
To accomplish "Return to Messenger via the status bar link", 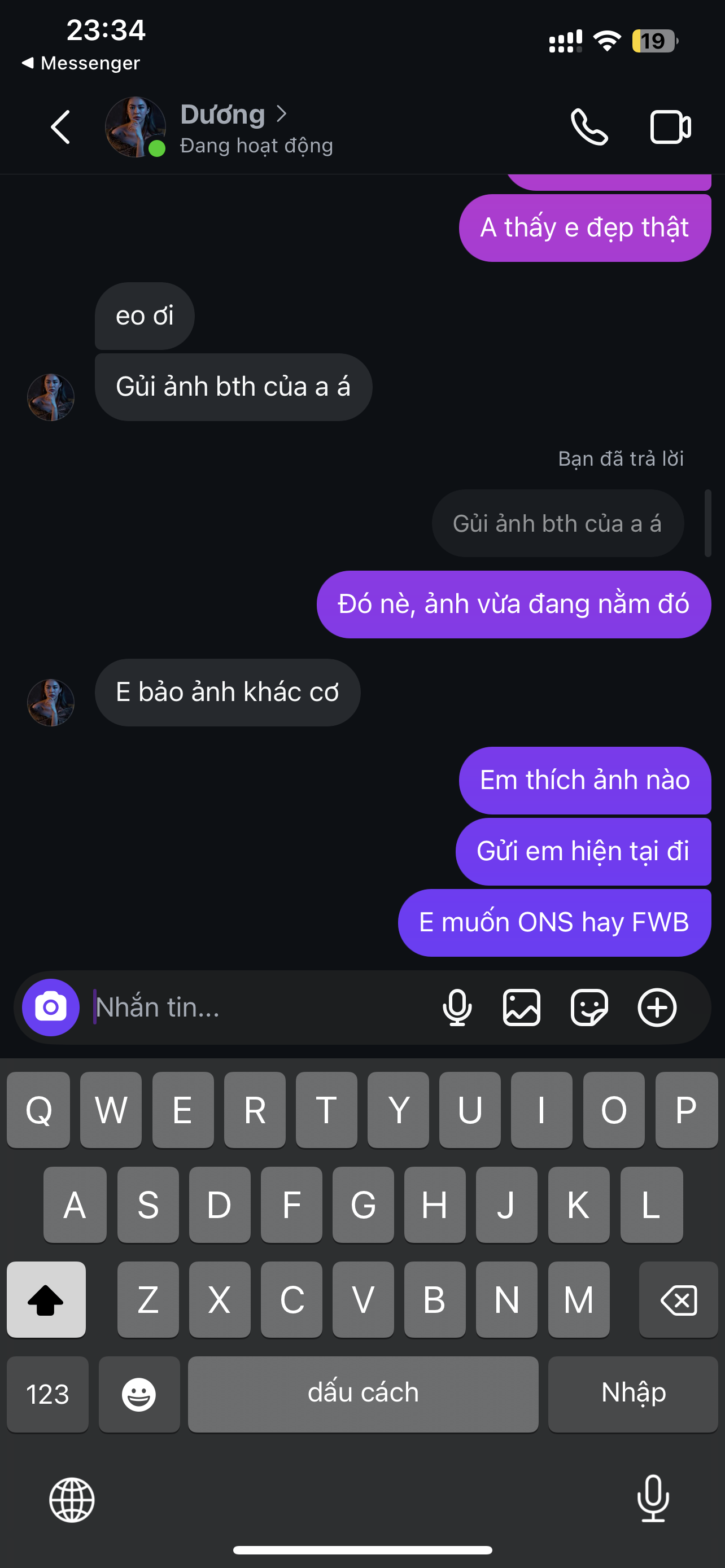I will pyautogui.click(x=81, y=63).
